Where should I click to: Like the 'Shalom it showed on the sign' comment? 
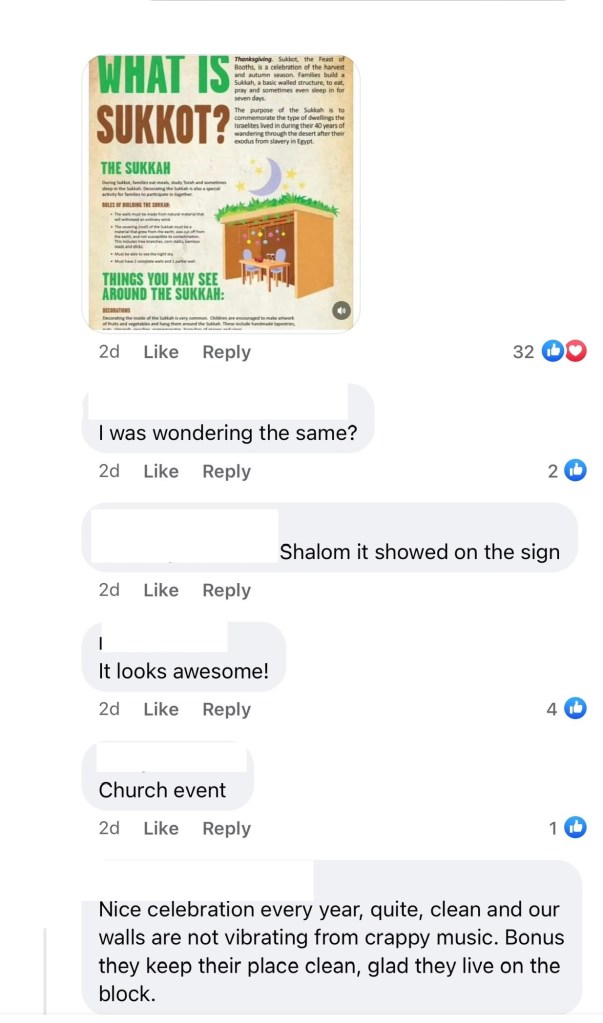pos(160,590)
